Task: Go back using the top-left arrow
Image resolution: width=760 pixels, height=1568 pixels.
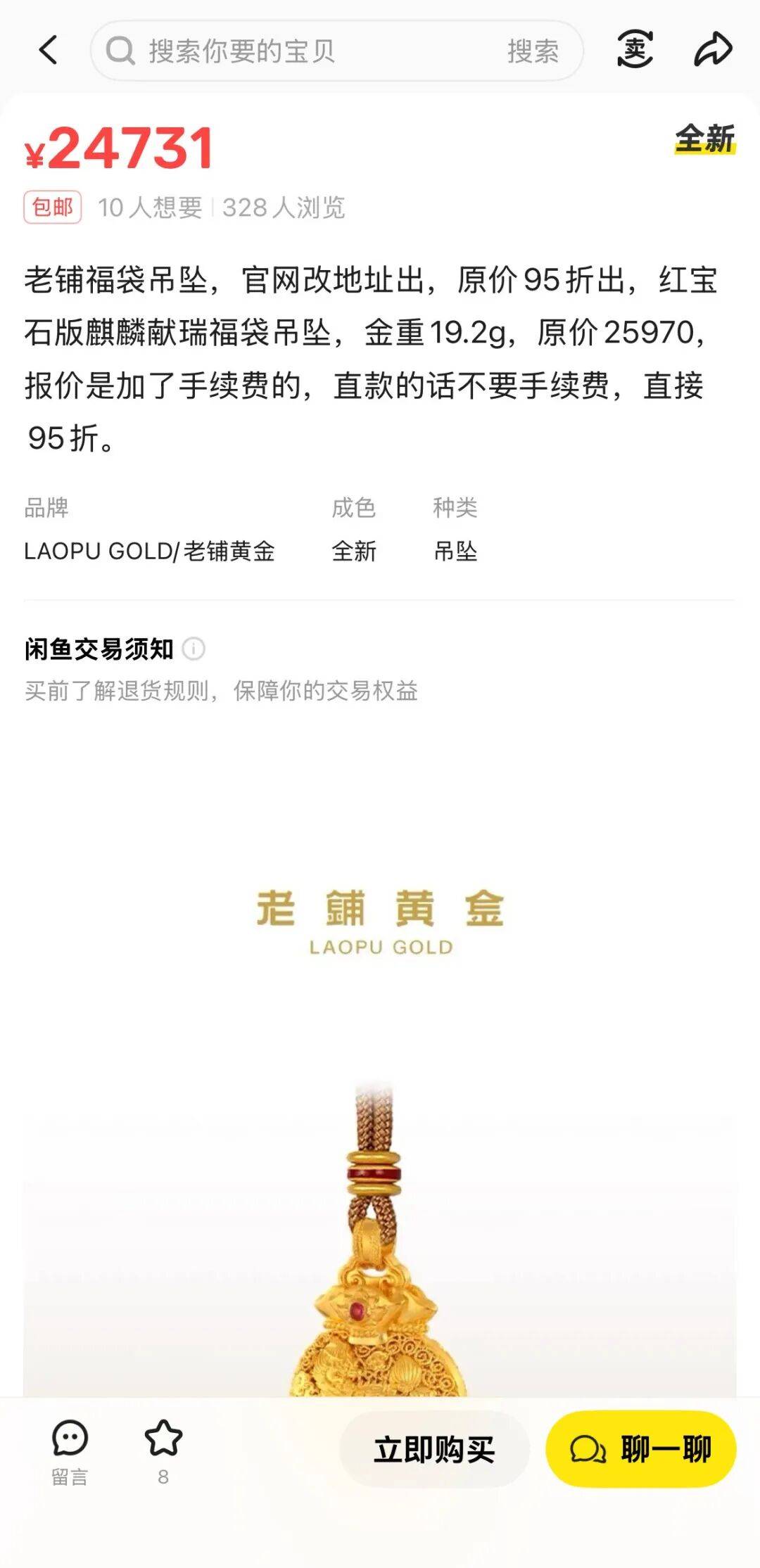Action: pos(48,51)
